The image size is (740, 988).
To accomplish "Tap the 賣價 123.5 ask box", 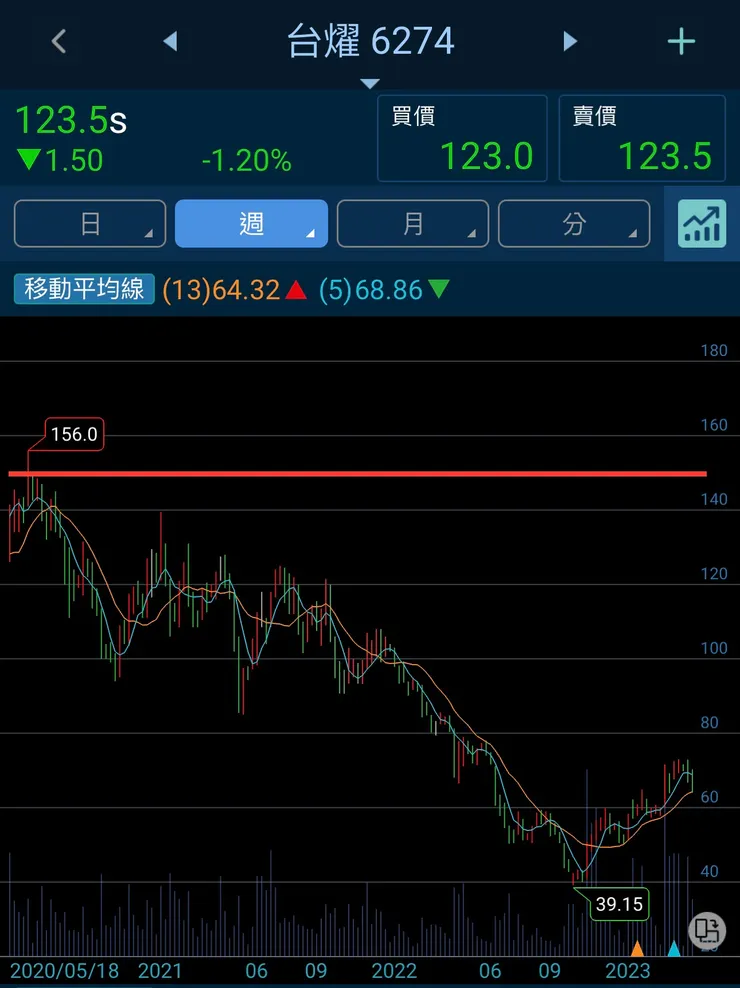I will point(642,138).
